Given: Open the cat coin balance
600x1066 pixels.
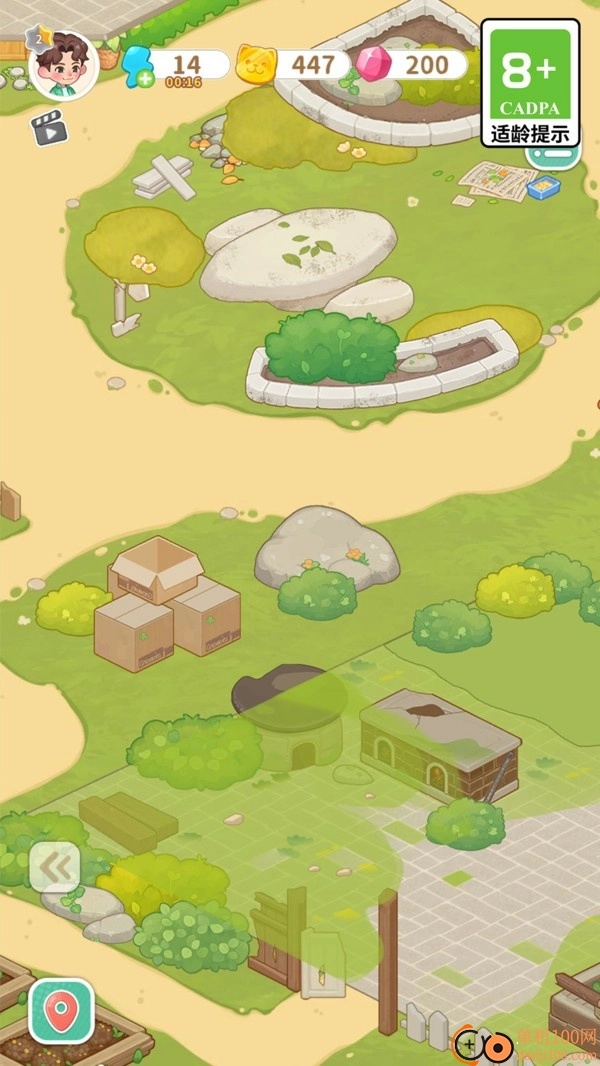Looking at the screenshot, I should click(x=290, y=65).
